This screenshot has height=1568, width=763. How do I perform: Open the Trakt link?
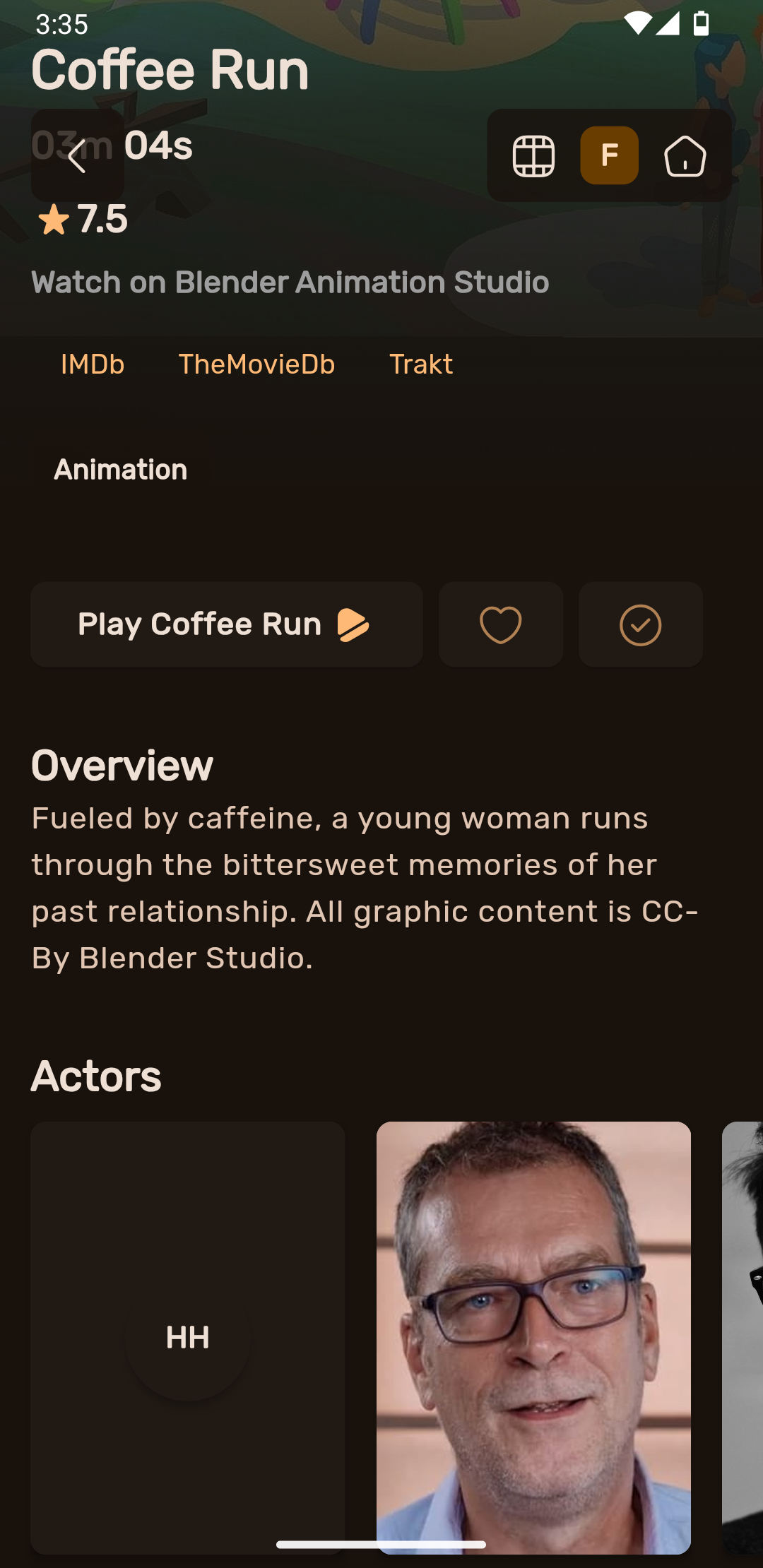pos(421,364)
